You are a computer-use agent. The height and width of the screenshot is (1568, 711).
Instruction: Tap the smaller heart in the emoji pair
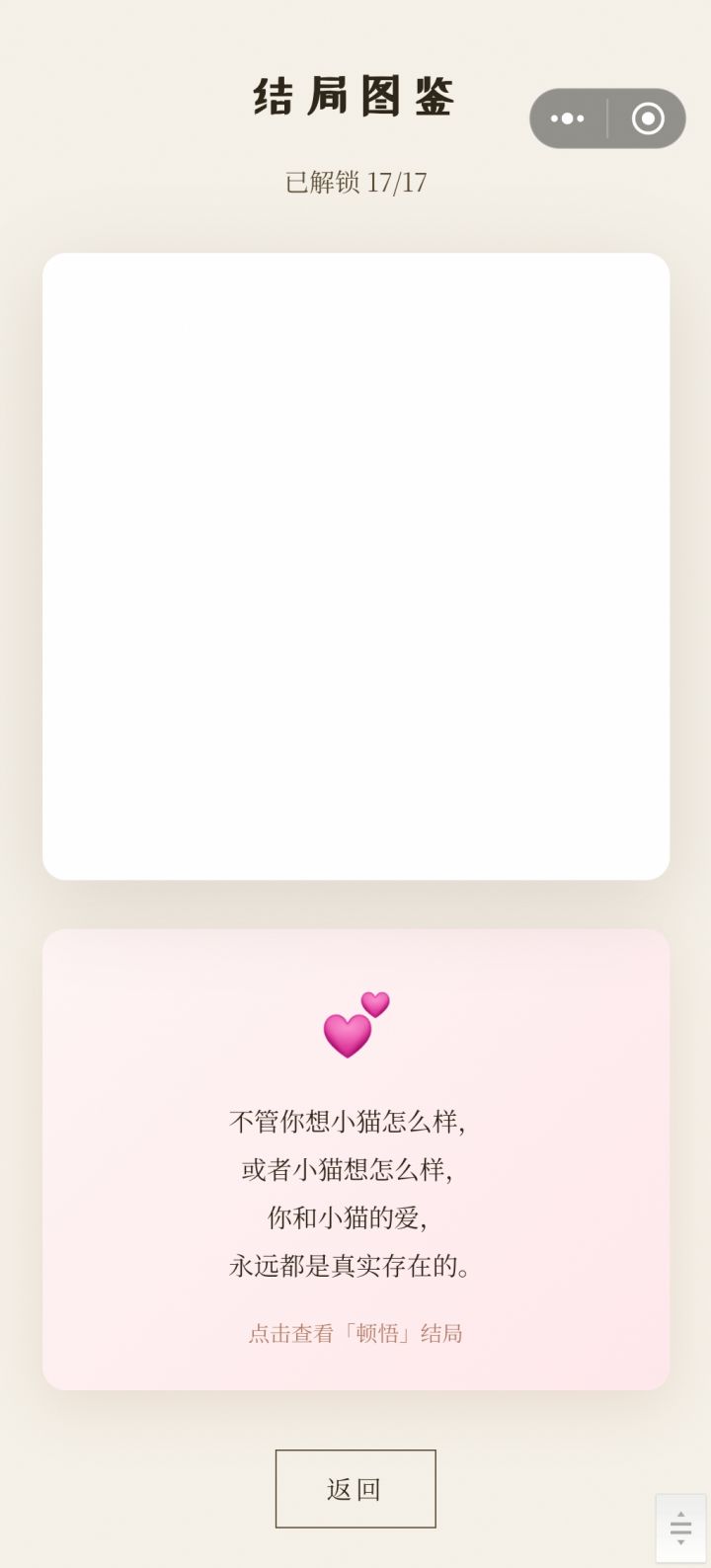tap(376, 1005)
